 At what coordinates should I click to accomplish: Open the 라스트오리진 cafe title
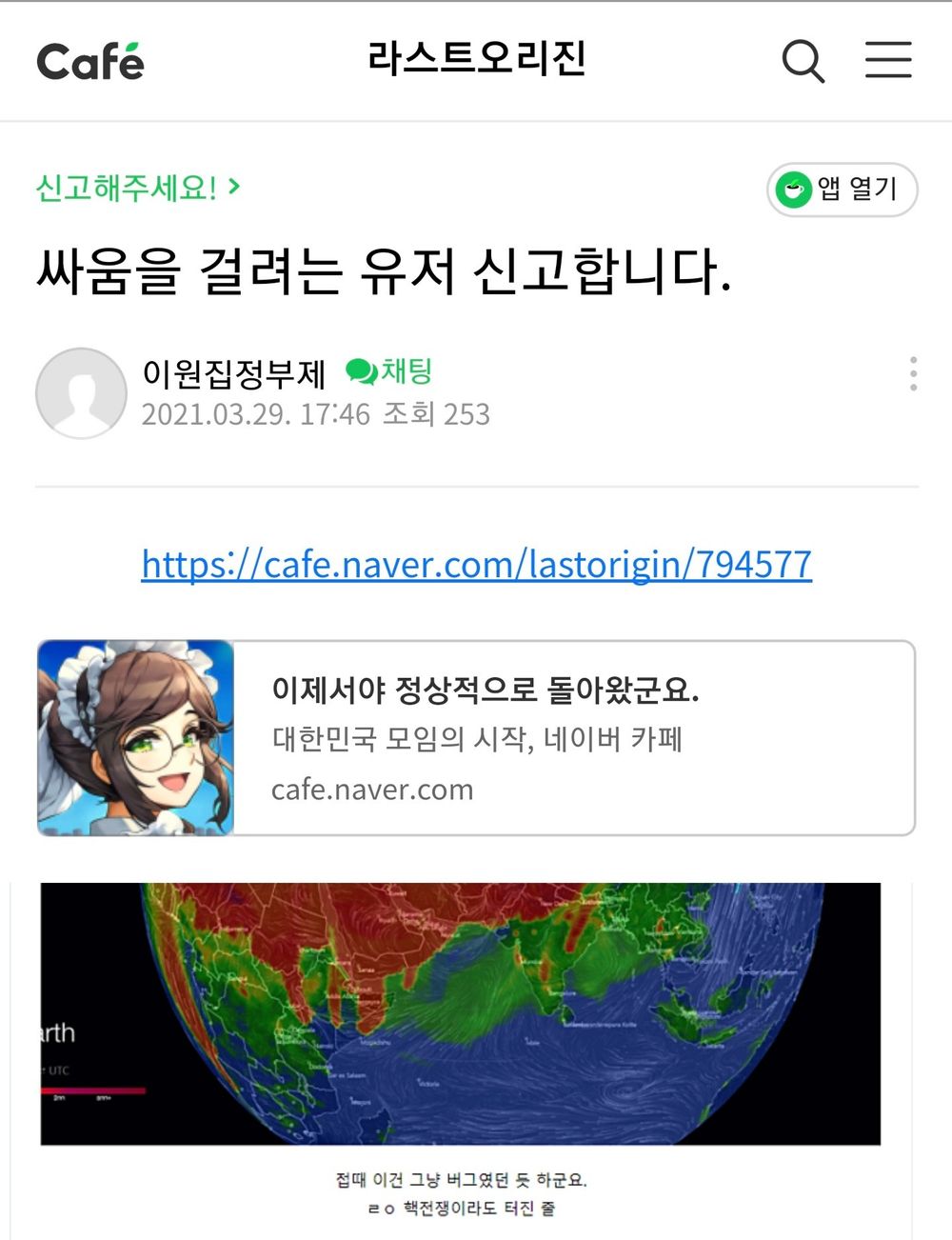pyautogui.click(x=476, y=59)
